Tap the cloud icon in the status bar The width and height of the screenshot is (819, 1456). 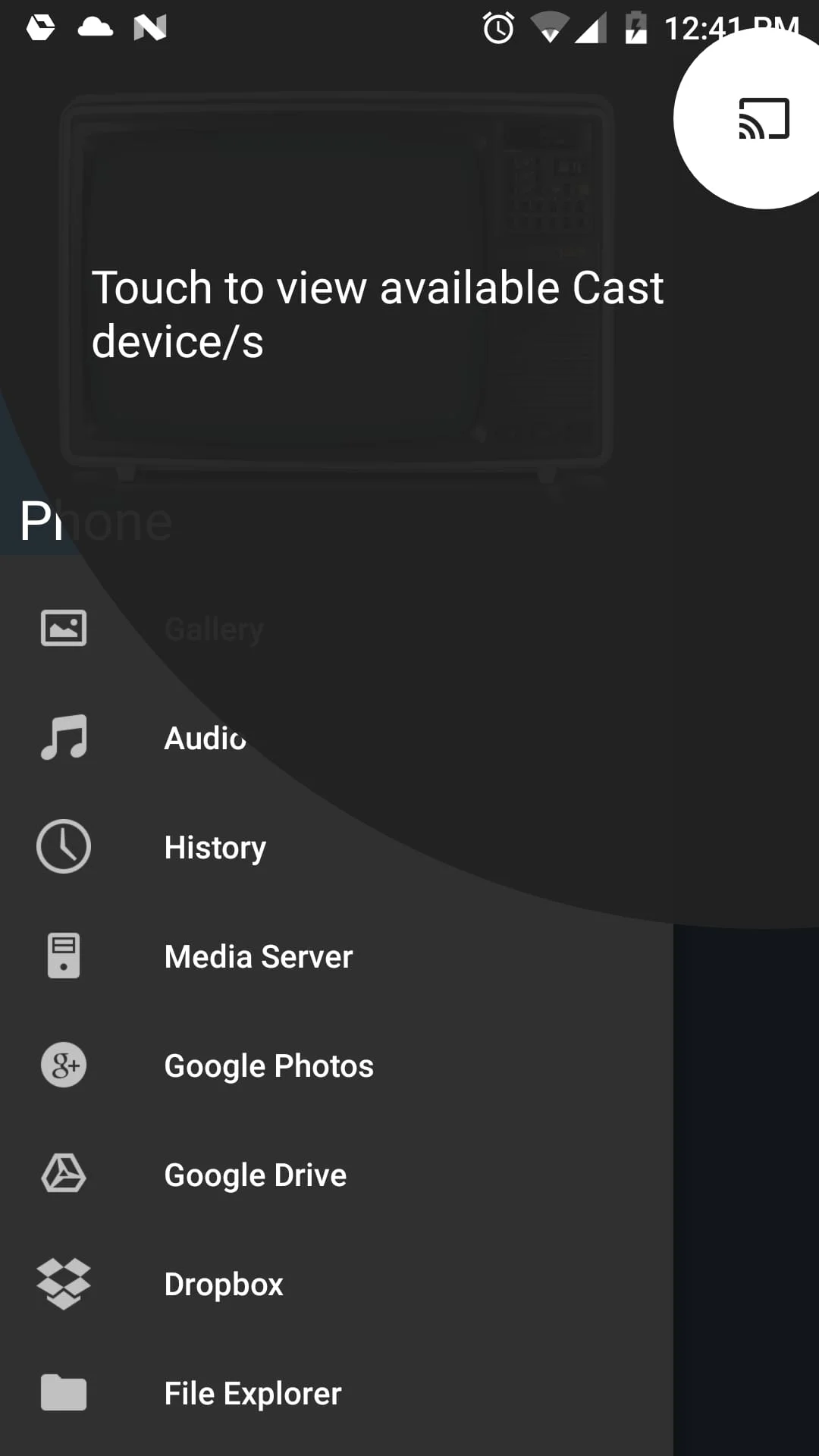pyautogui.click(x=96, y=27)
